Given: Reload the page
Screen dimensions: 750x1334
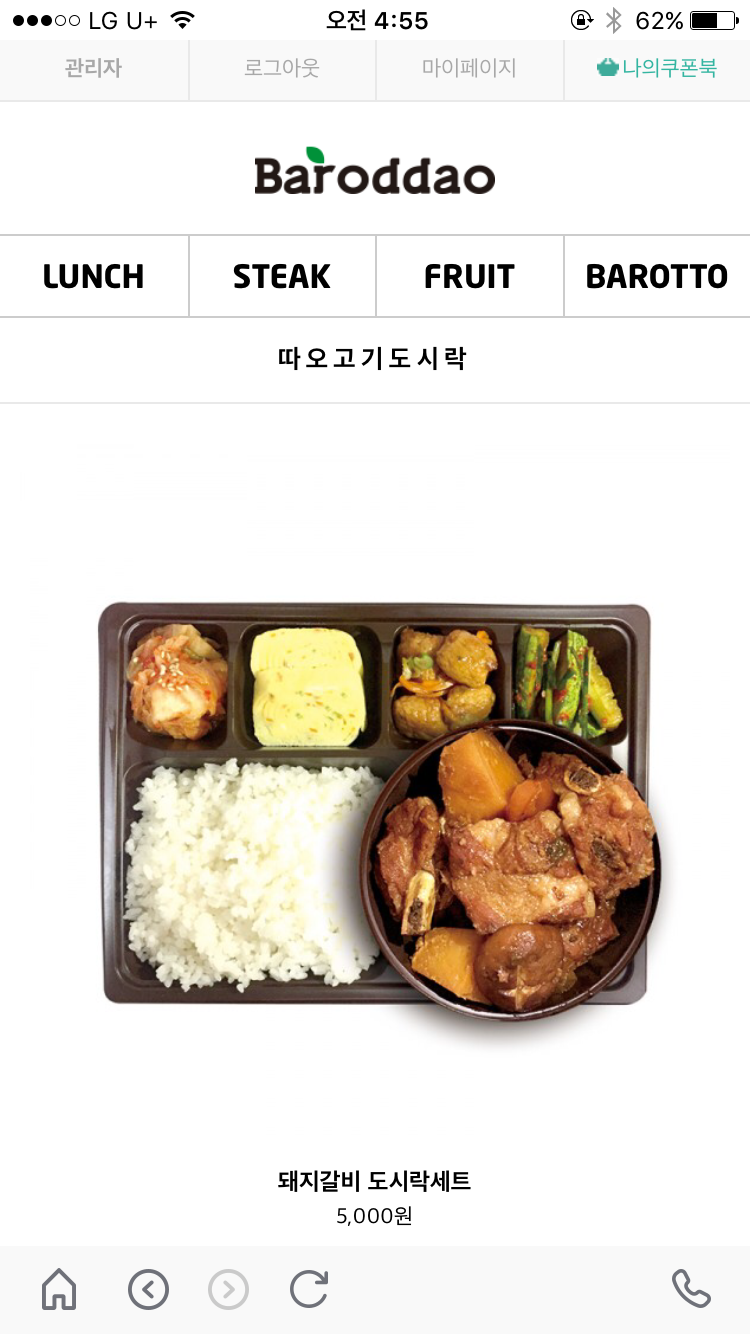Looking at the screenshot, I should (x=309, y=1289).
